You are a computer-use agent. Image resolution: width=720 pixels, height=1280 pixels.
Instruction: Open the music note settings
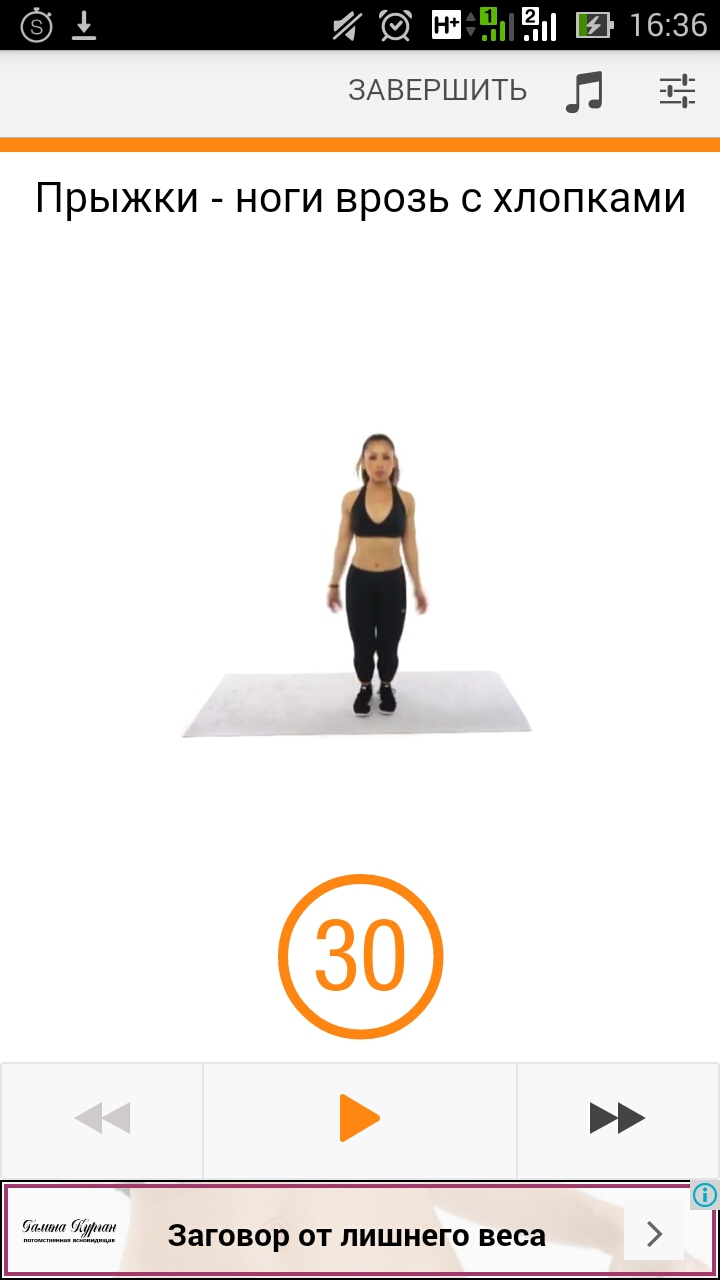(x=585, y=91)
